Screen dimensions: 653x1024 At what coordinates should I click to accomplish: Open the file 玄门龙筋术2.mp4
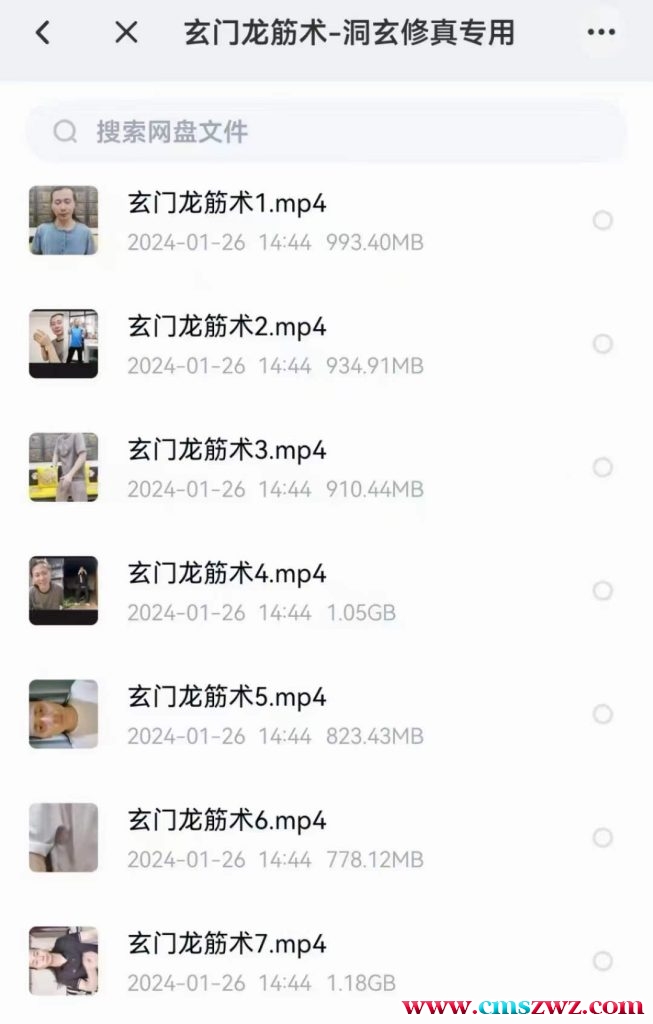(227, 328)
